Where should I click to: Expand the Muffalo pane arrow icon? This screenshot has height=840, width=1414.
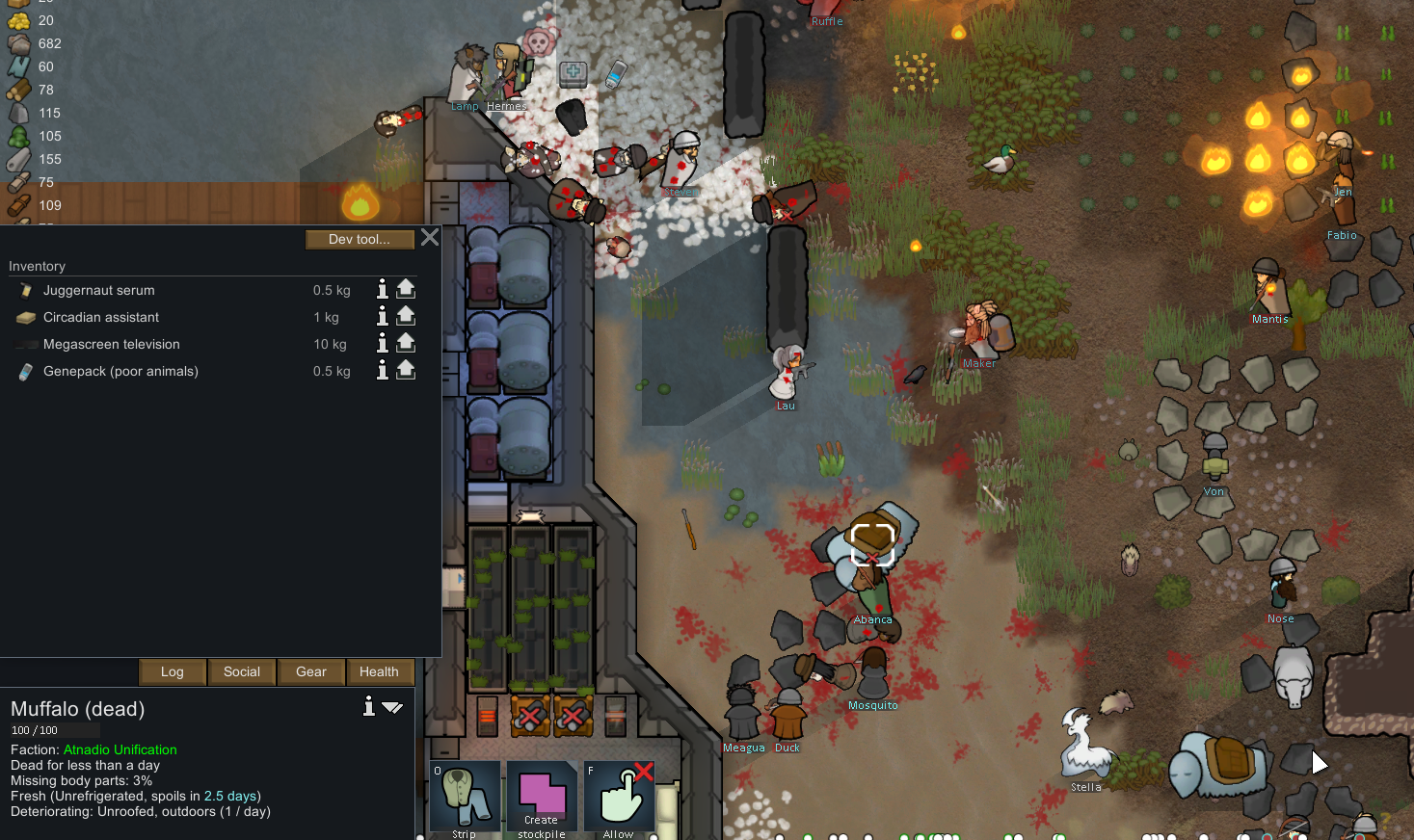click(x=392, y=707)
